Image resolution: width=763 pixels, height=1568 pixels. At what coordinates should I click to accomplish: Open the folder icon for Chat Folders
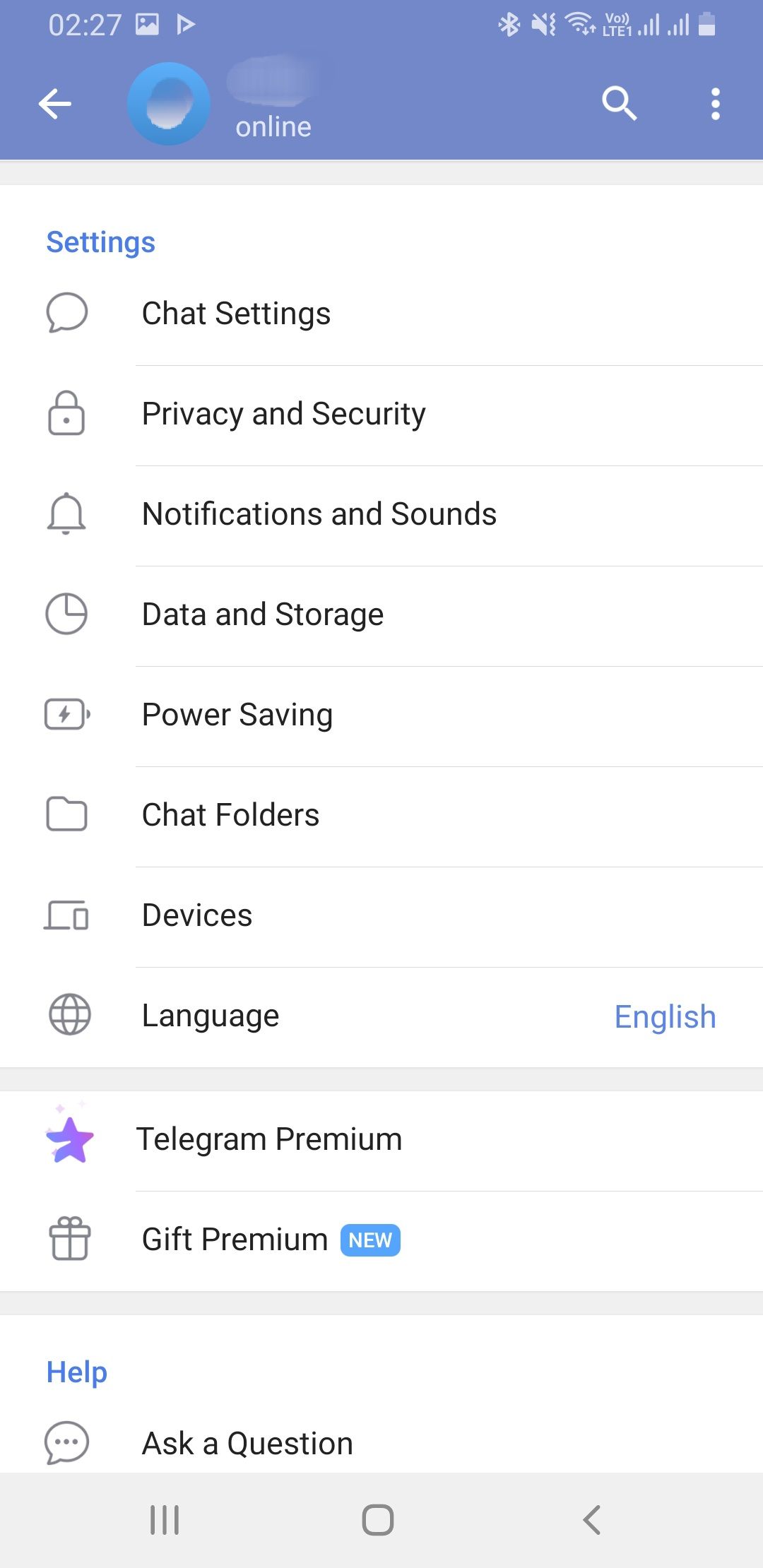tap(66, 815)
